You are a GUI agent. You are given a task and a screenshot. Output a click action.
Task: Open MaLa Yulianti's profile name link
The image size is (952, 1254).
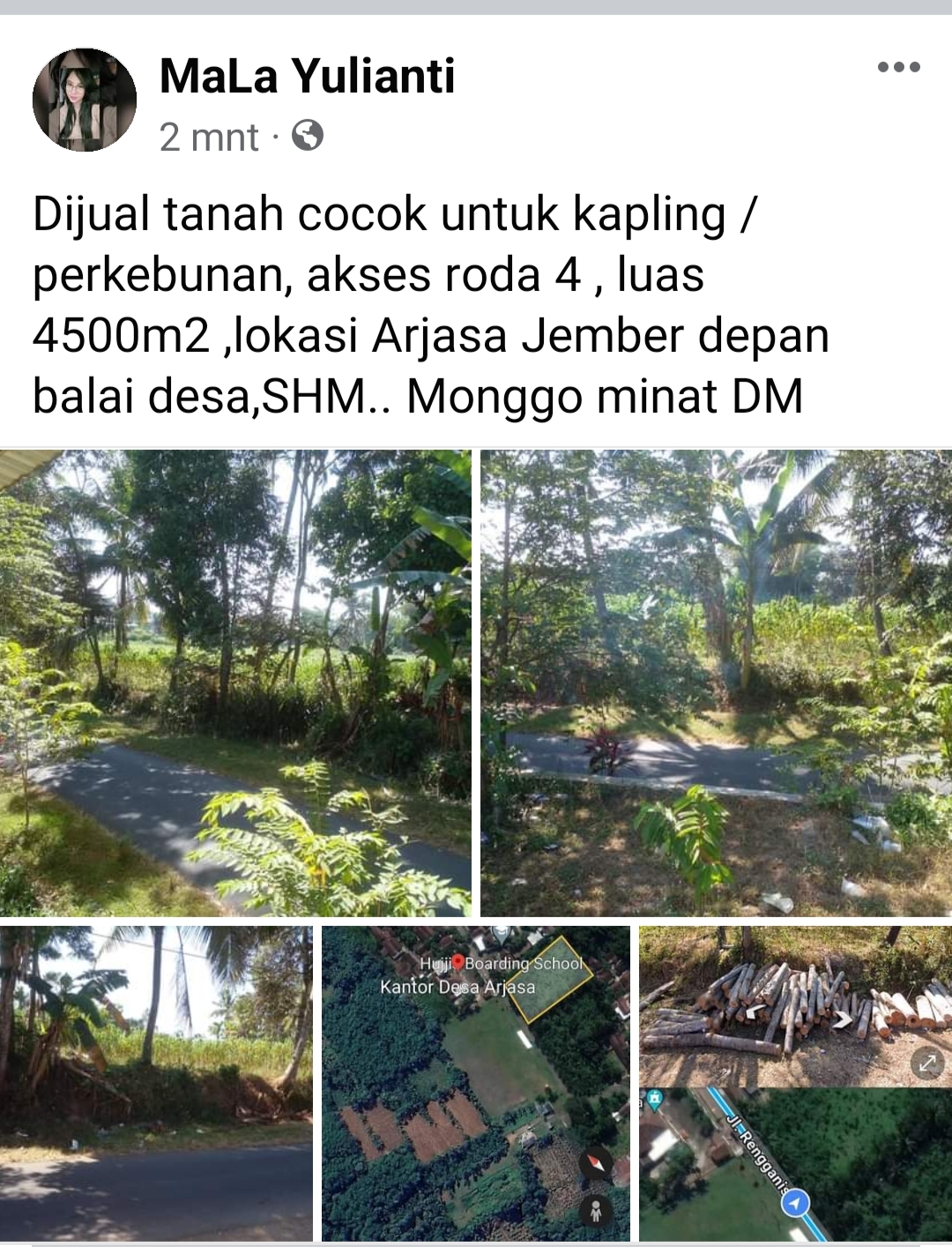(x=307, y=76)
